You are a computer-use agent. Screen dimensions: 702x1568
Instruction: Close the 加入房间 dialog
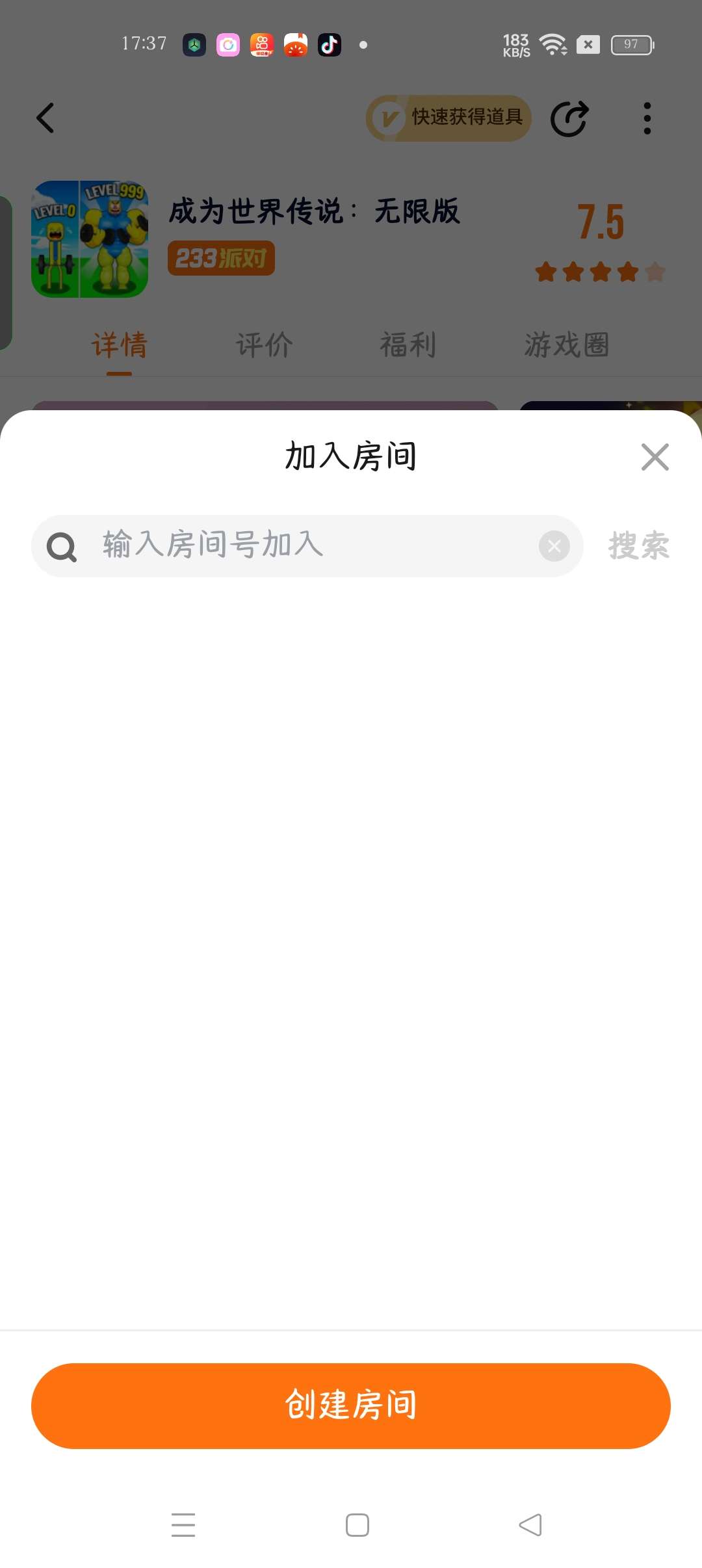(655, 457)
